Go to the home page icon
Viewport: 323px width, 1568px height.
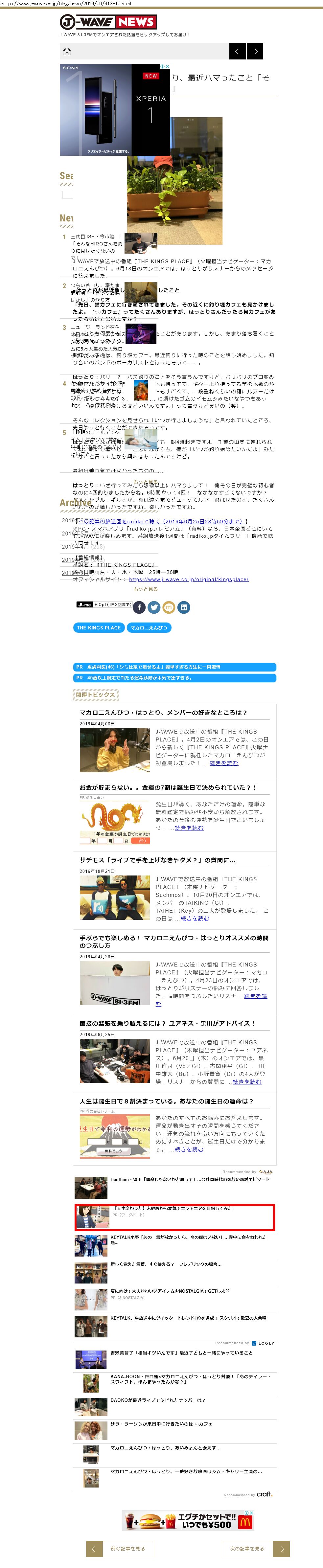pyautogui.click(x=67, y=52)
